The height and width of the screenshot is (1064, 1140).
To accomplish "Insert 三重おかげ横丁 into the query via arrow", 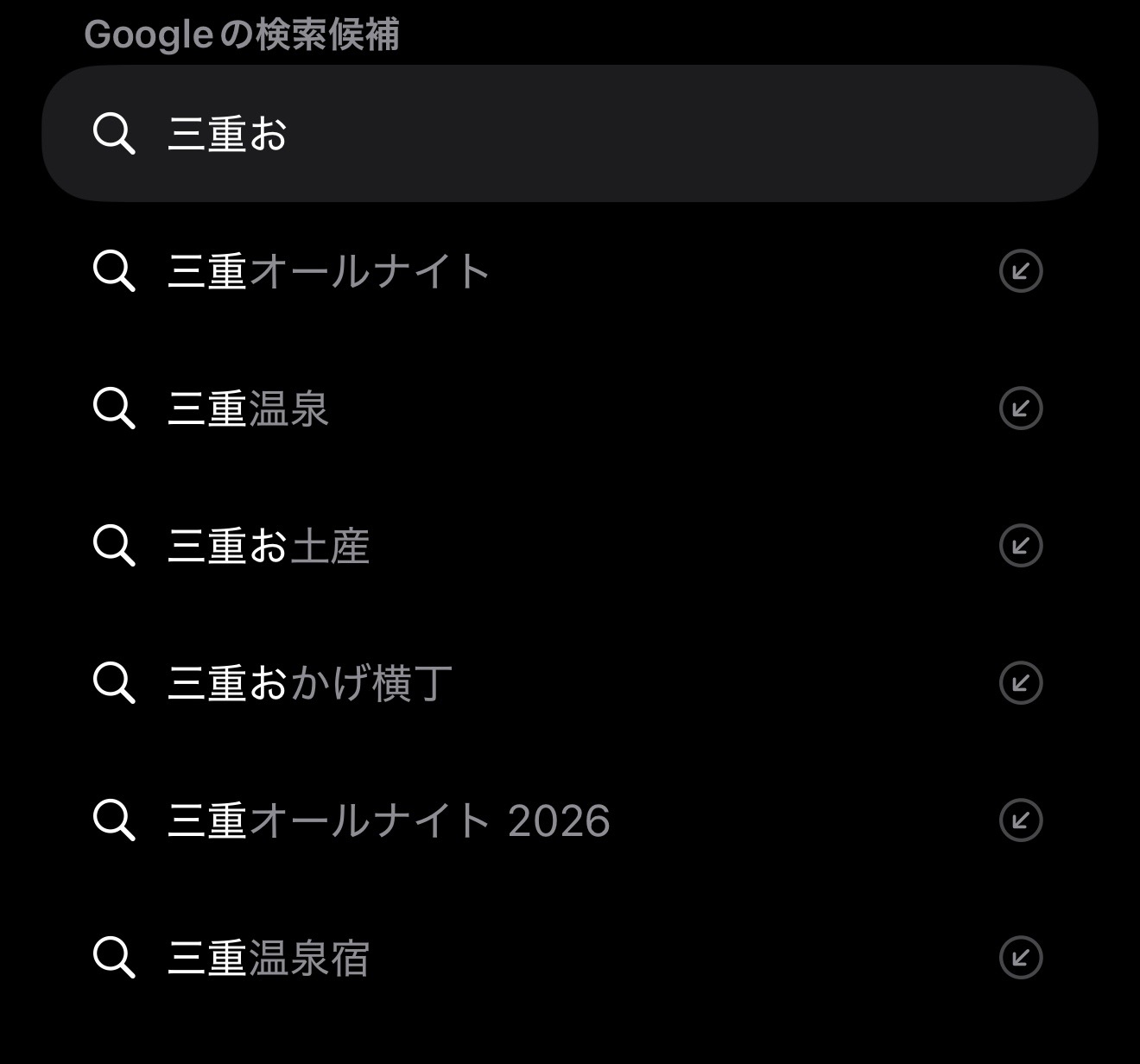I will 1021,683.
